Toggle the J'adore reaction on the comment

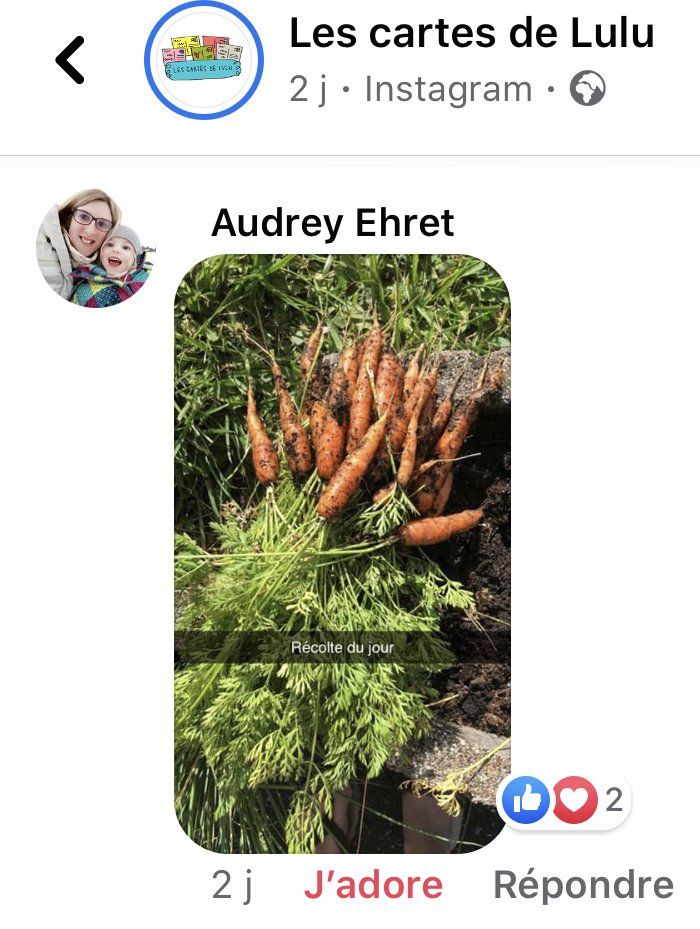tap(372, 885)
